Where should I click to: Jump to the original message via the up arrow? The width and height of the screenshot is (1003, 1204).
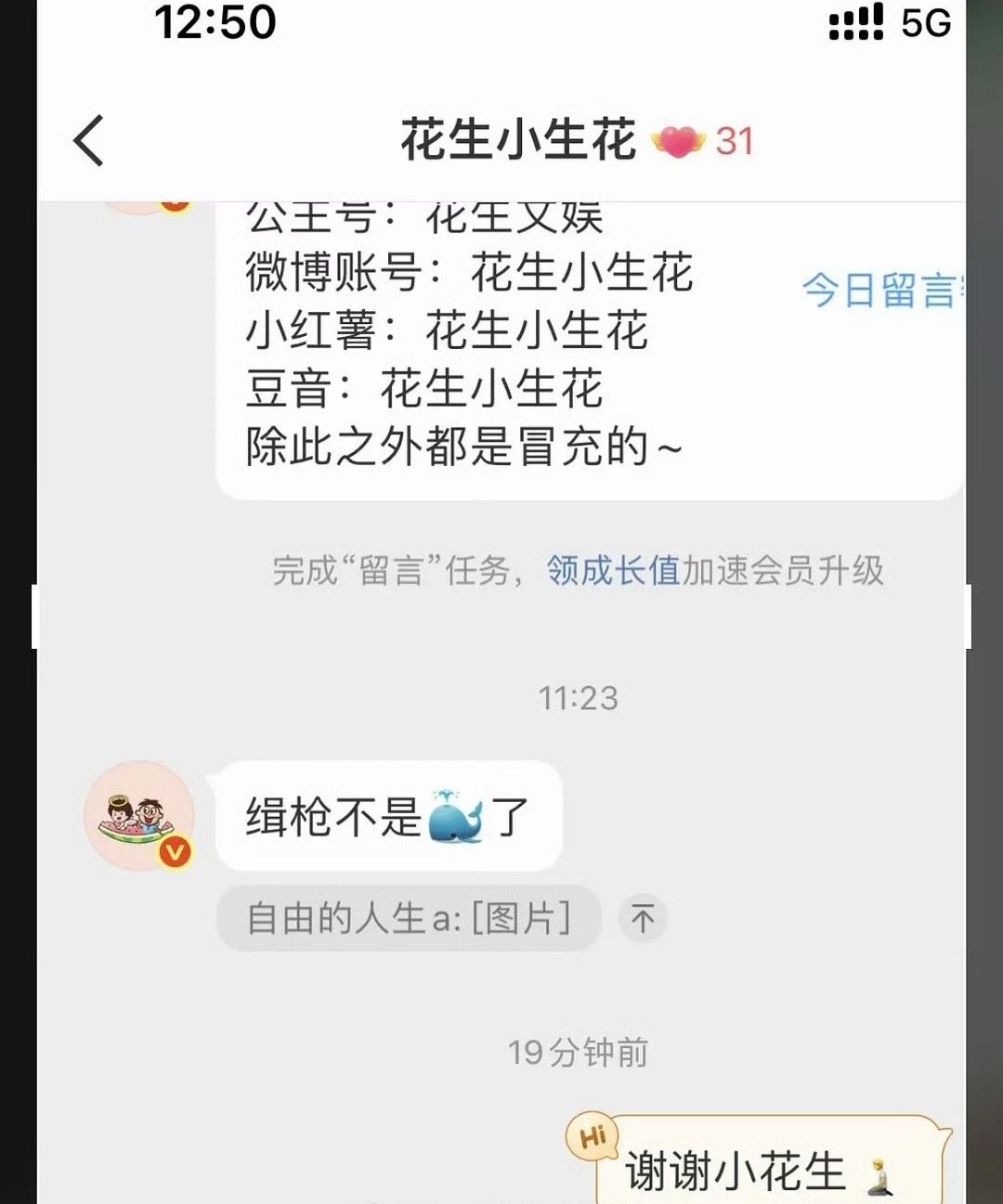pyautogui.click(x=643, y=918)
